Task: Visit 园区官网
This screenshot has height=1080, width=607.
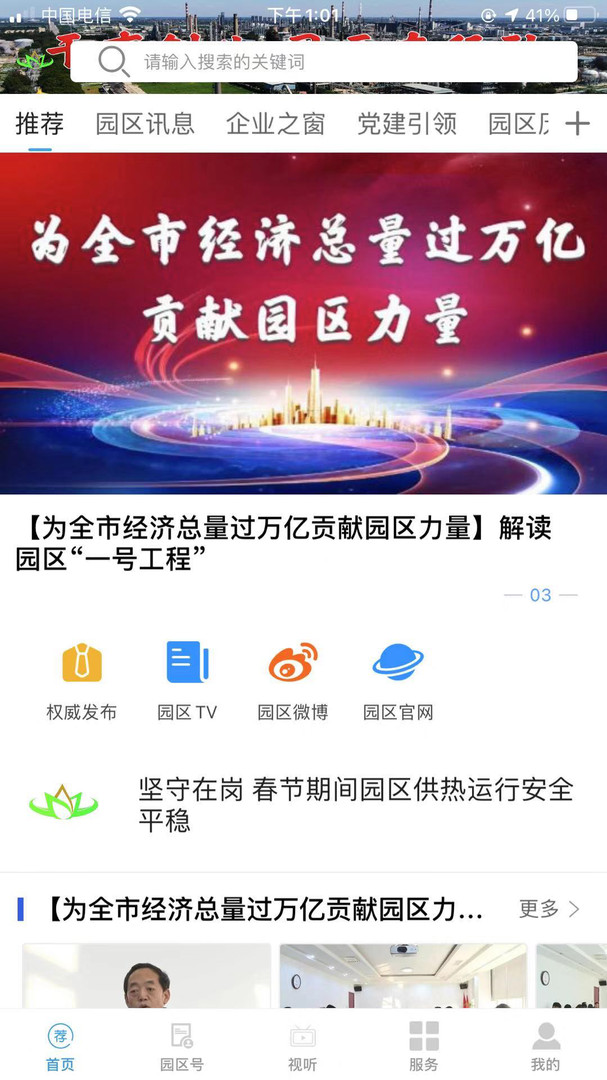Action: click(x=398, y=682)
